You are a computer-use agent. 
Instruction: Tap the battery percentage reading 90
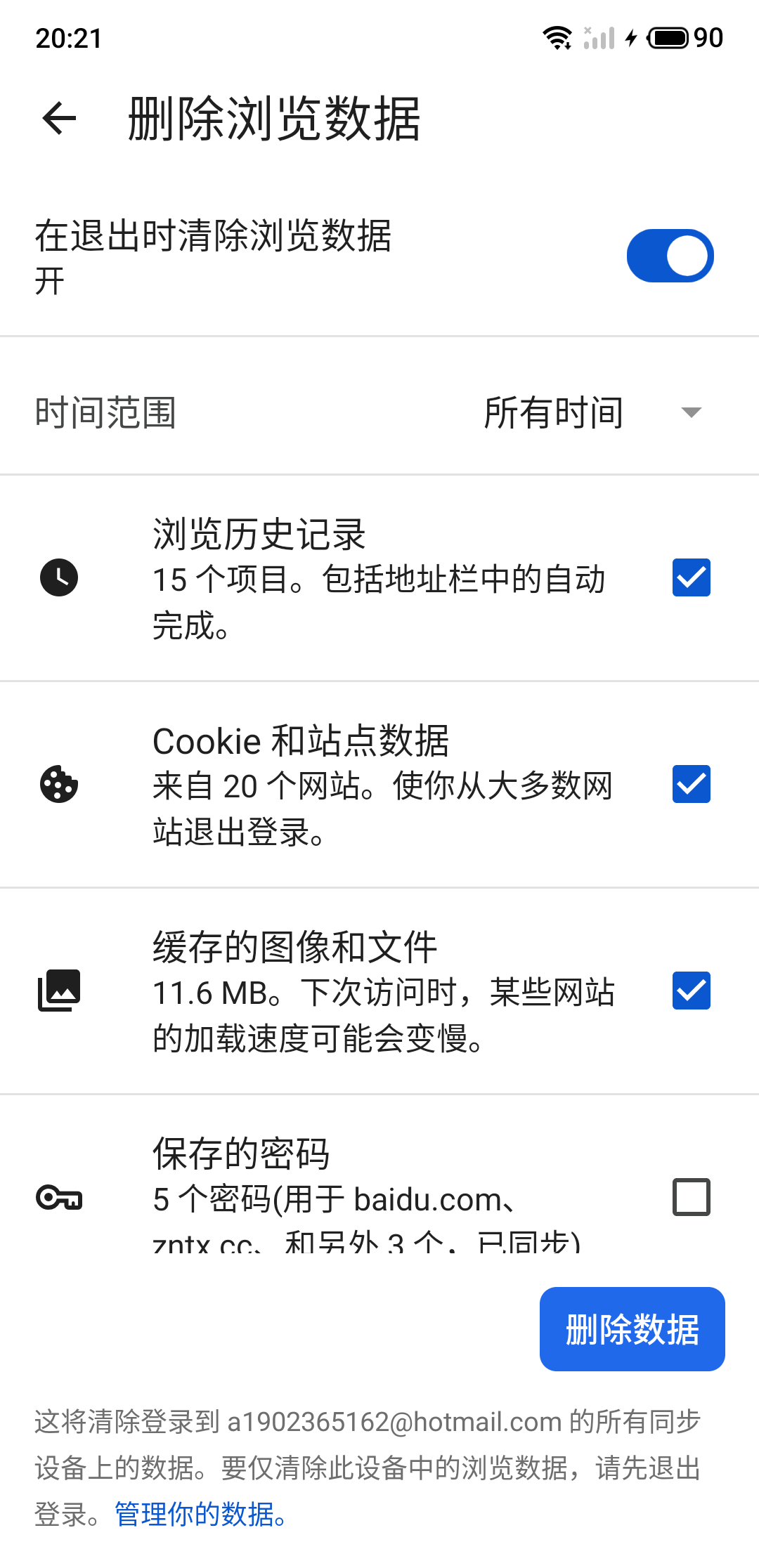coord(710,37)
